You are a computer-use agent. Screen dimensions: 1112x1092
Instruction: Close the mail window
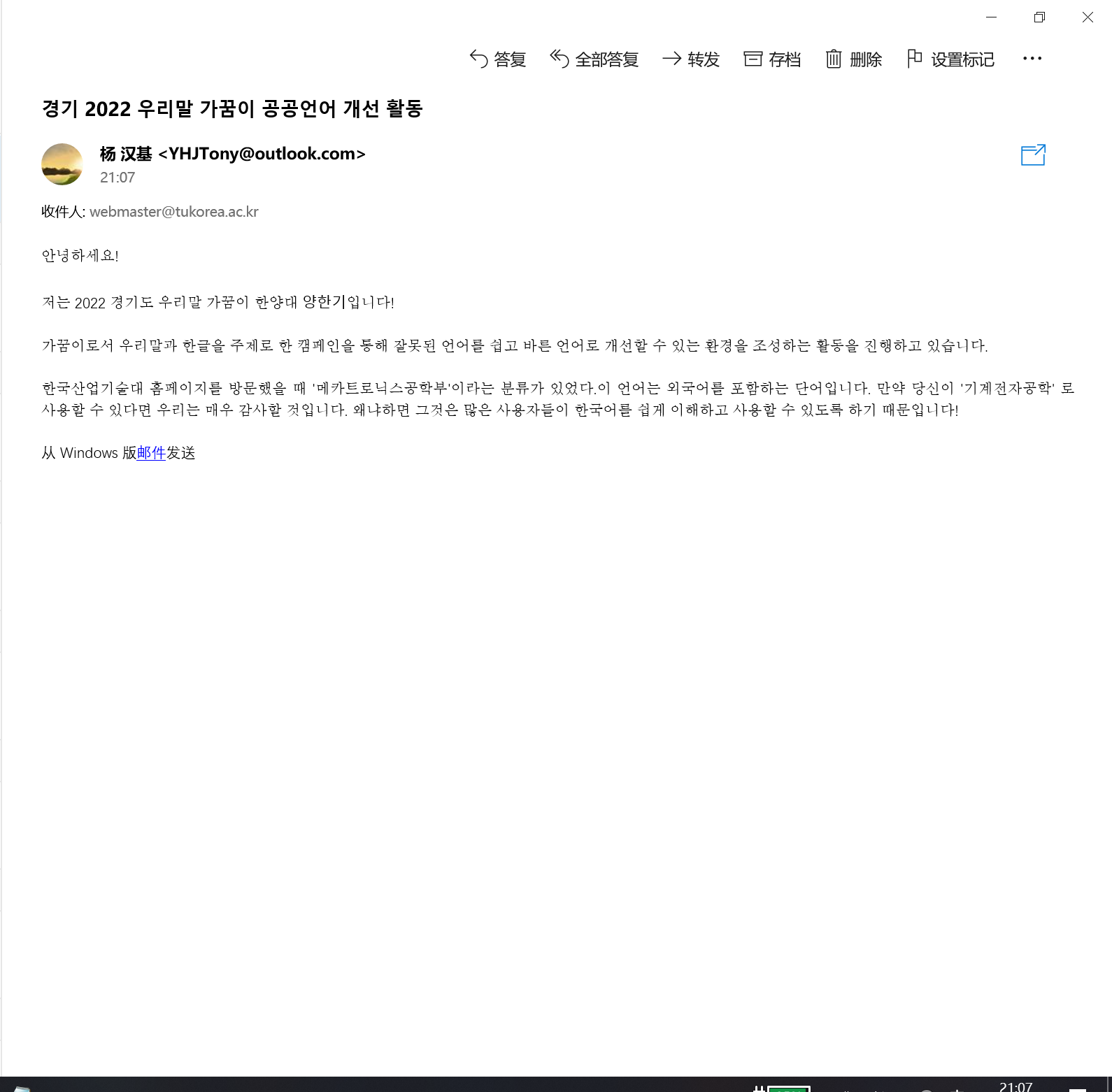1088,17
